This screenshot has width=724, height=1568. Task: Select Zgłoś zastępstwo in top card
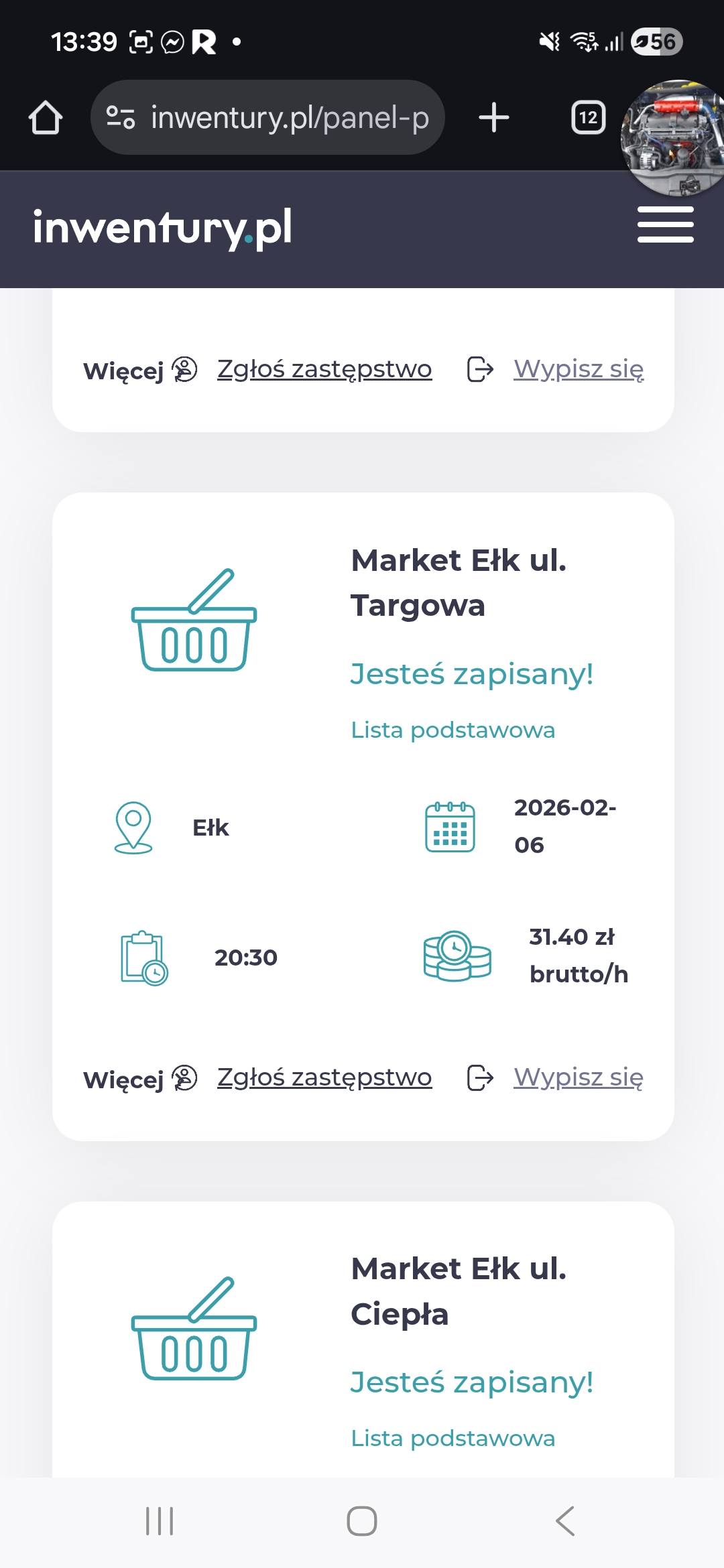pyautogui.click(x=324, y=369)
